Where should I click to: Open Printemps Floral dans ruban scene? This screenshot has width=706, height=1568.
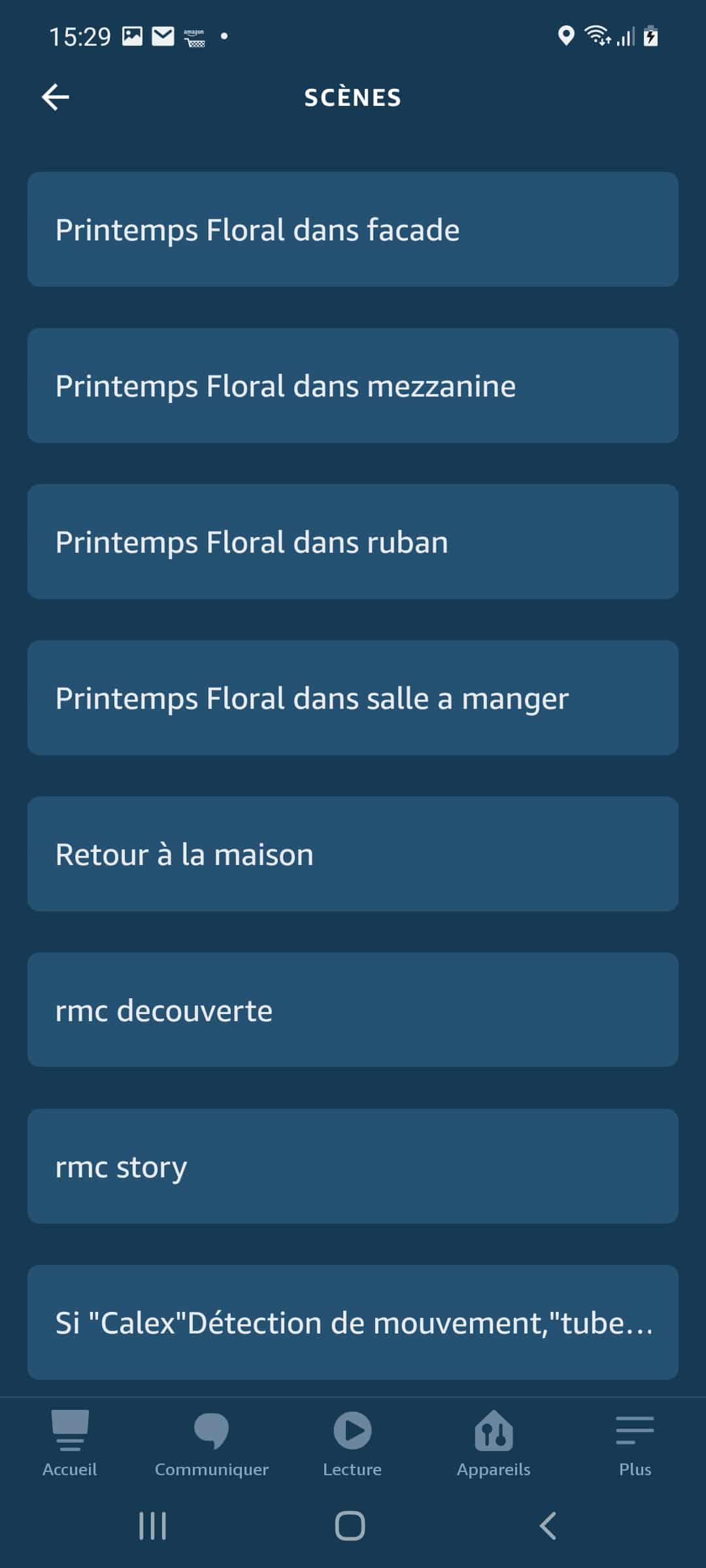tap(353, 542)
